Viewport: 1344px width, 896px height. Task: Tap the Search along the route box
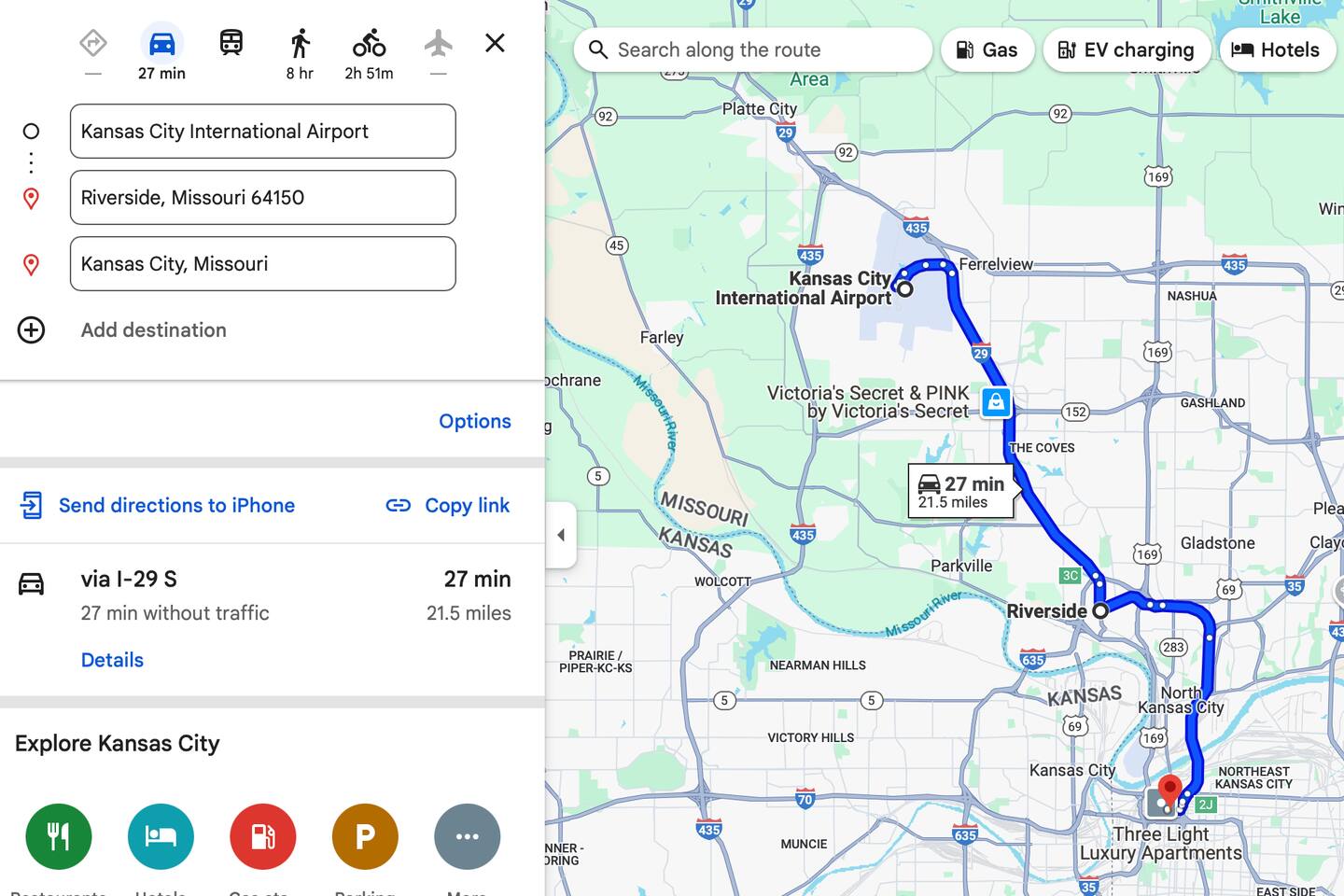[752, 50]
